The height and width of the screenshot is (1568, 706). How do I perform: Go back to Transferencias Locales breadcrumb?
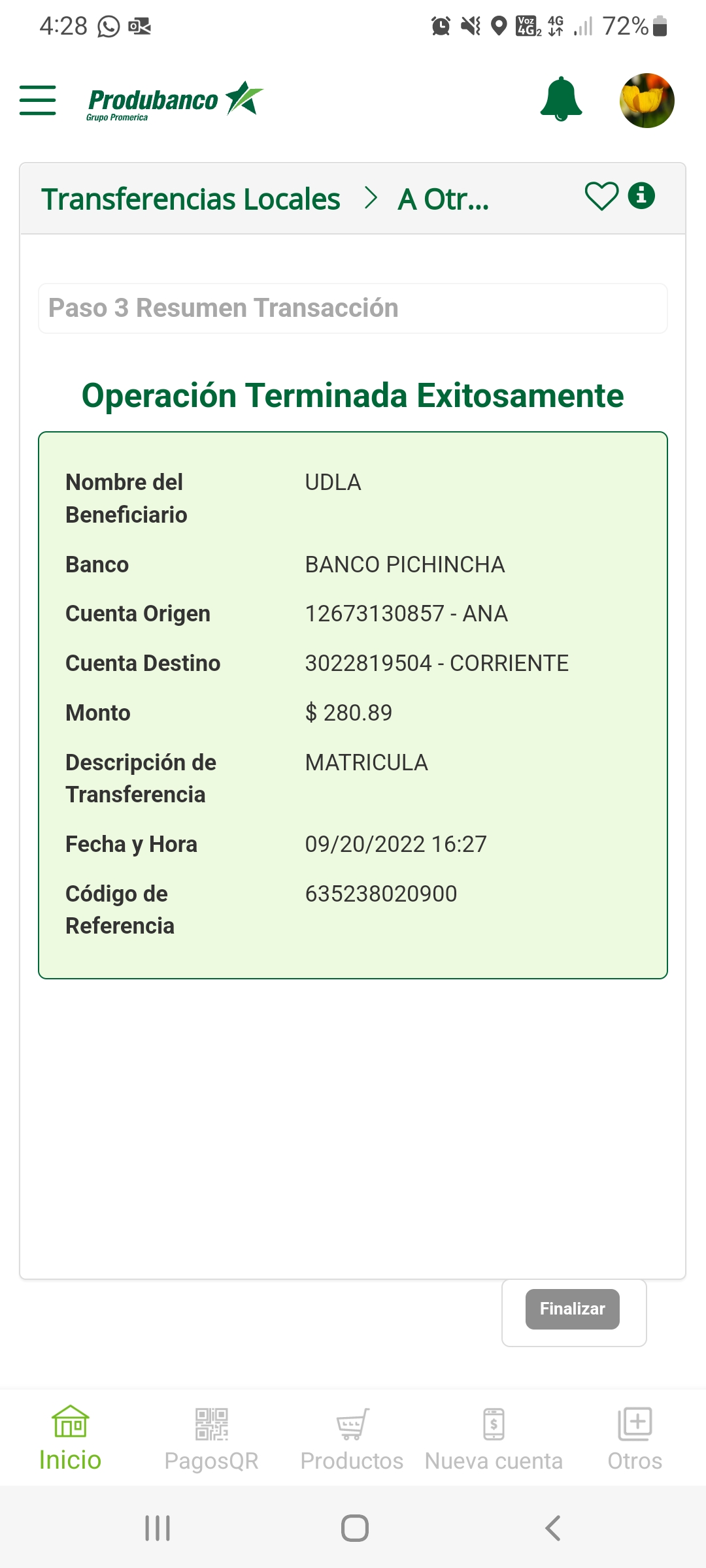point(191,199)
